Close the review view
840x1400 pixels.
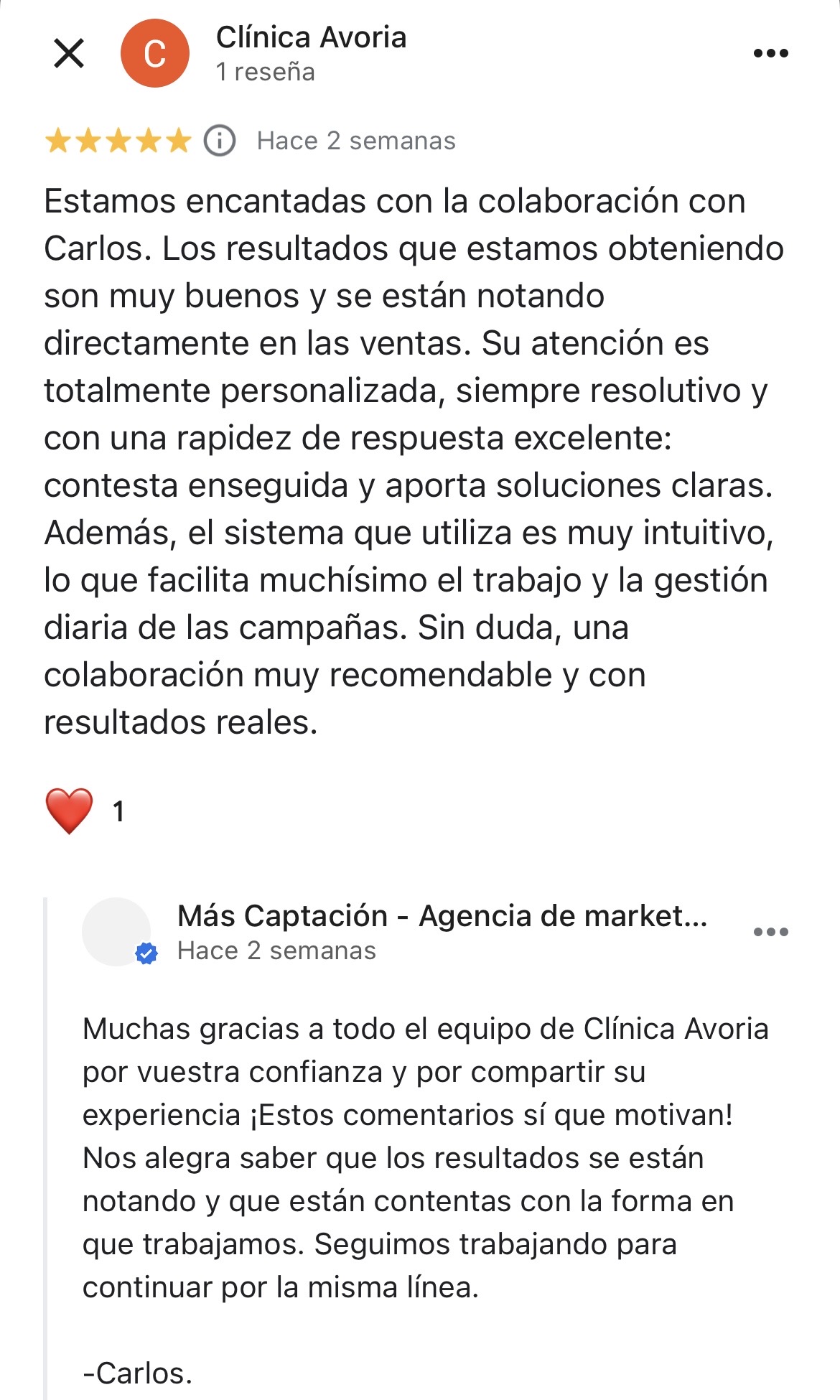point(69,54)
